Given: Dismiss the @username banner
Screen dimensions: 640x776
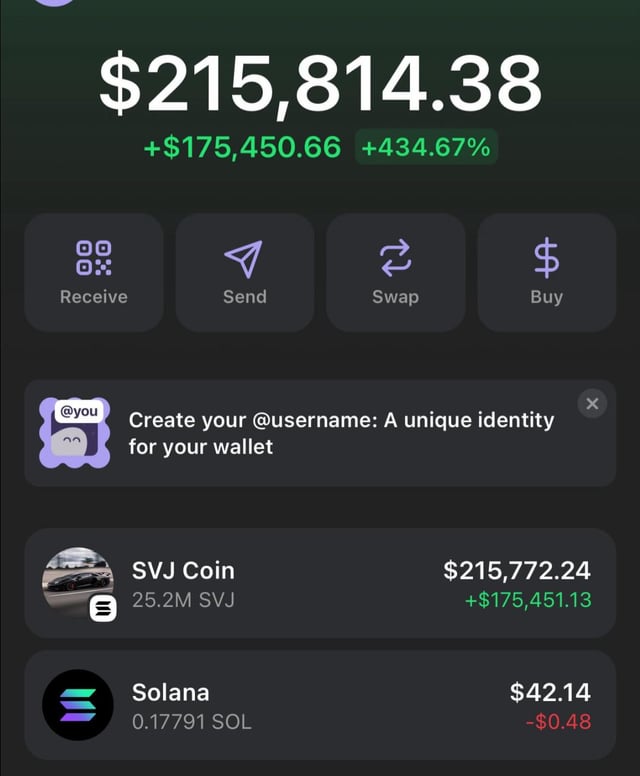Looking at the screenshot, I should click(592, 404).
